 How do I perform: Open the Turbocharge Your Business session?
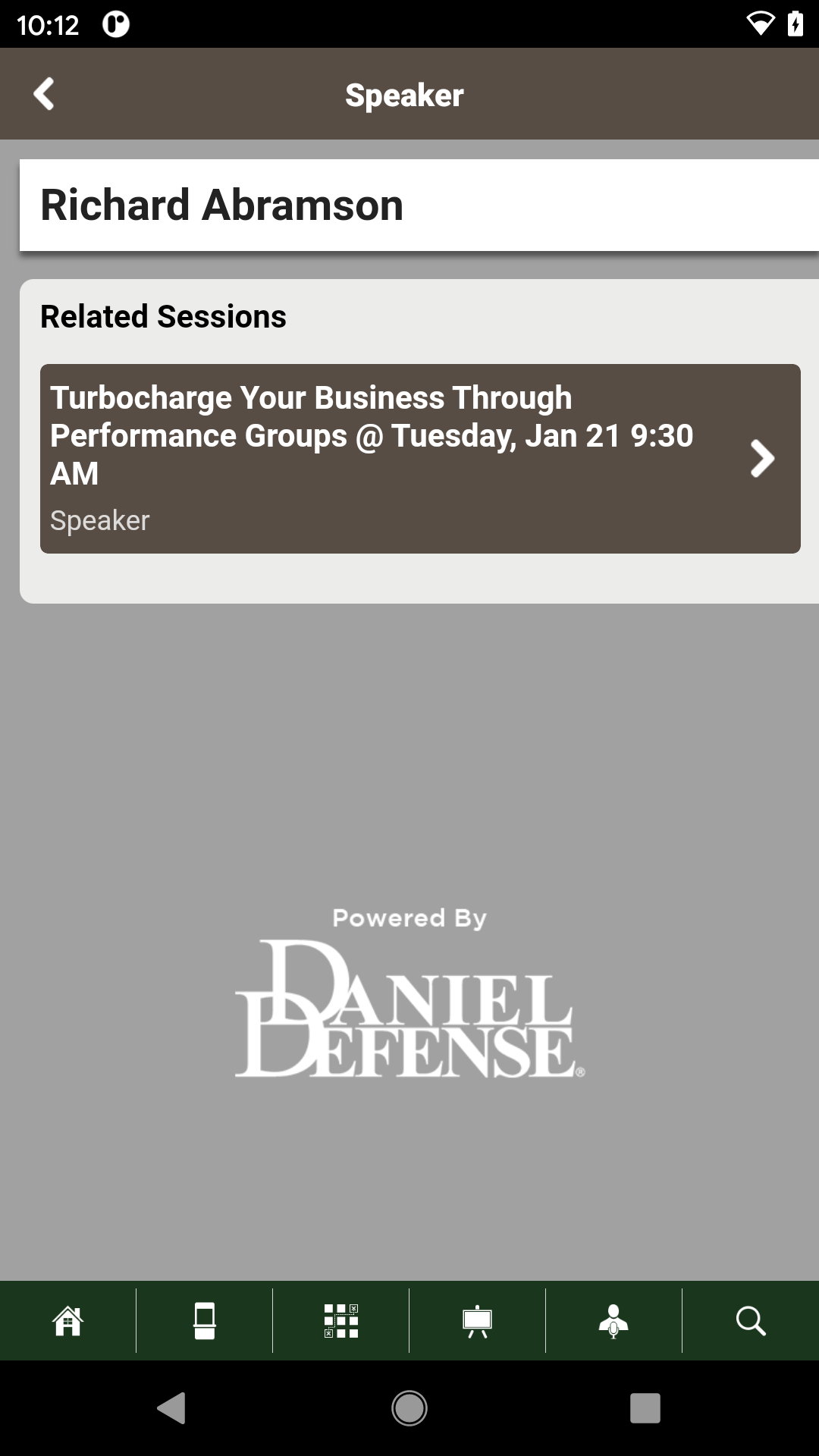[x=420, y=459]
